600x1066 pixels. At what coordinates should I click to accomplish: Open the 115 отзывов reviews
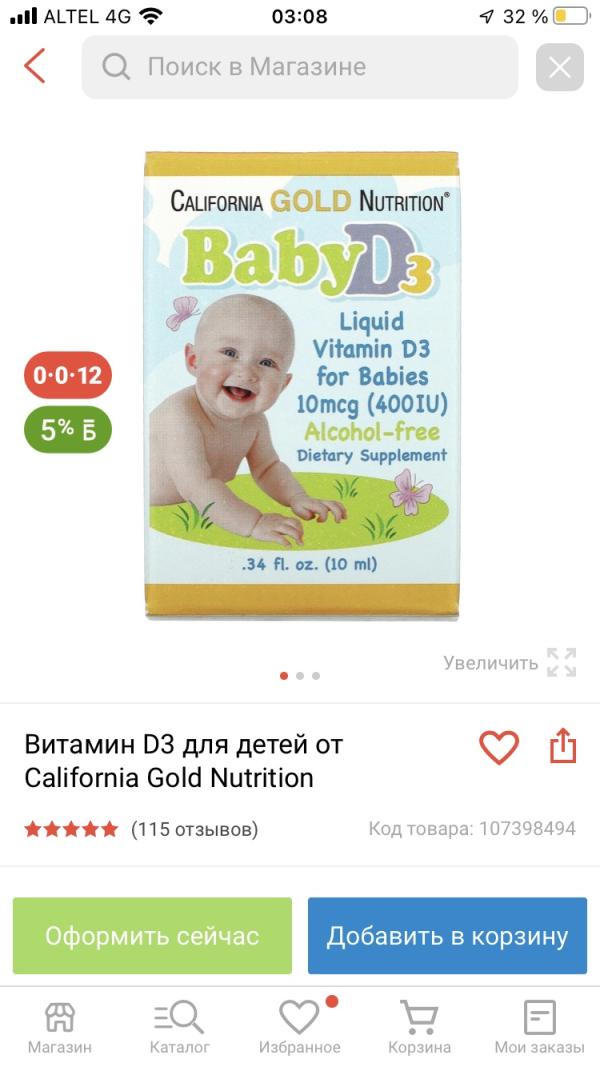tap(194, 829)
